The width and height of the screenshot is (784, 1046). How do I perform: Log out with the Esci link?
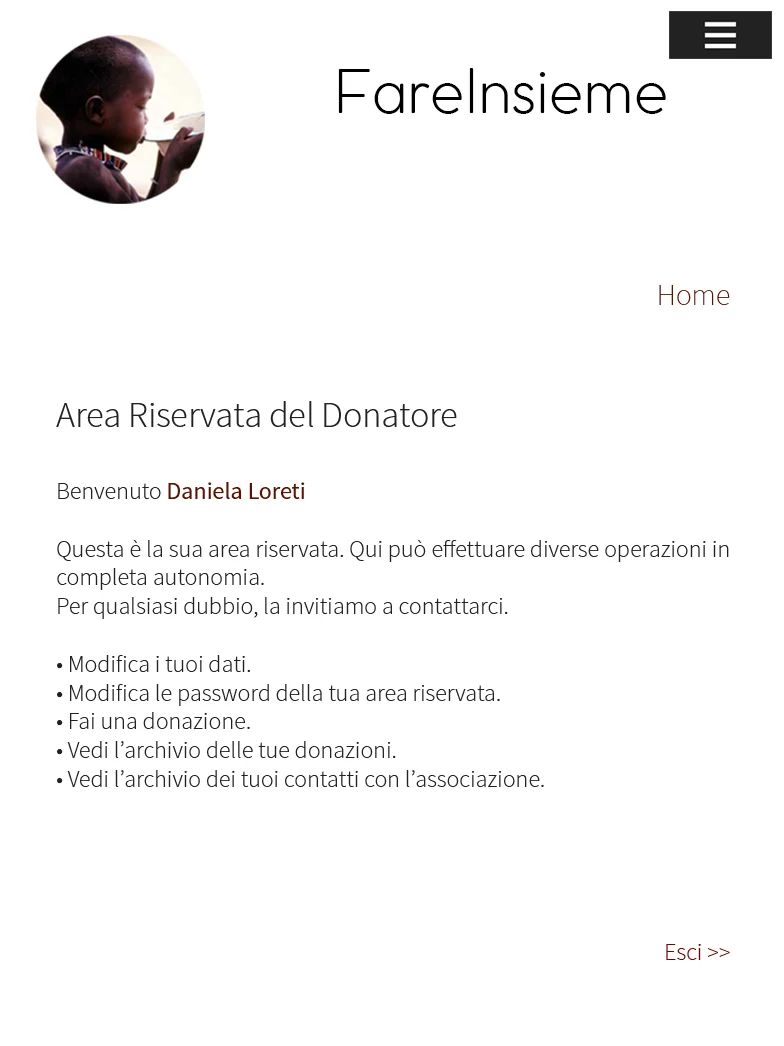(x=697, y=952)
